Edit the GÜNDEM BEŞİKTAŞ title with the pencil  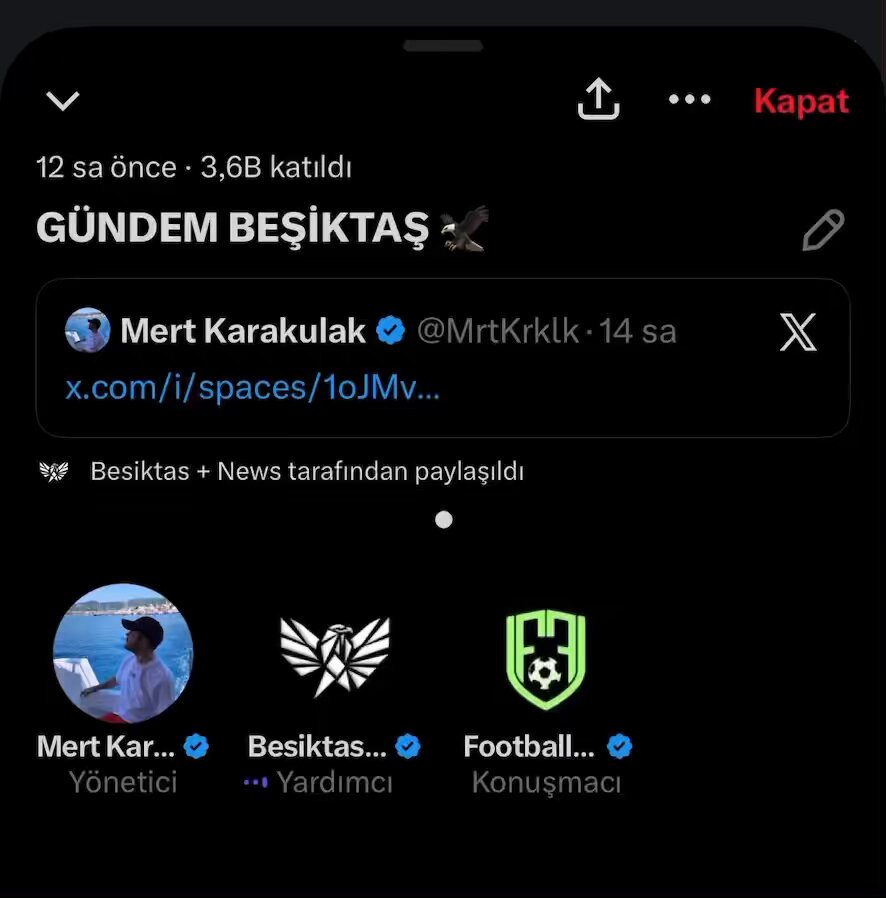click(x=823, y=230)
